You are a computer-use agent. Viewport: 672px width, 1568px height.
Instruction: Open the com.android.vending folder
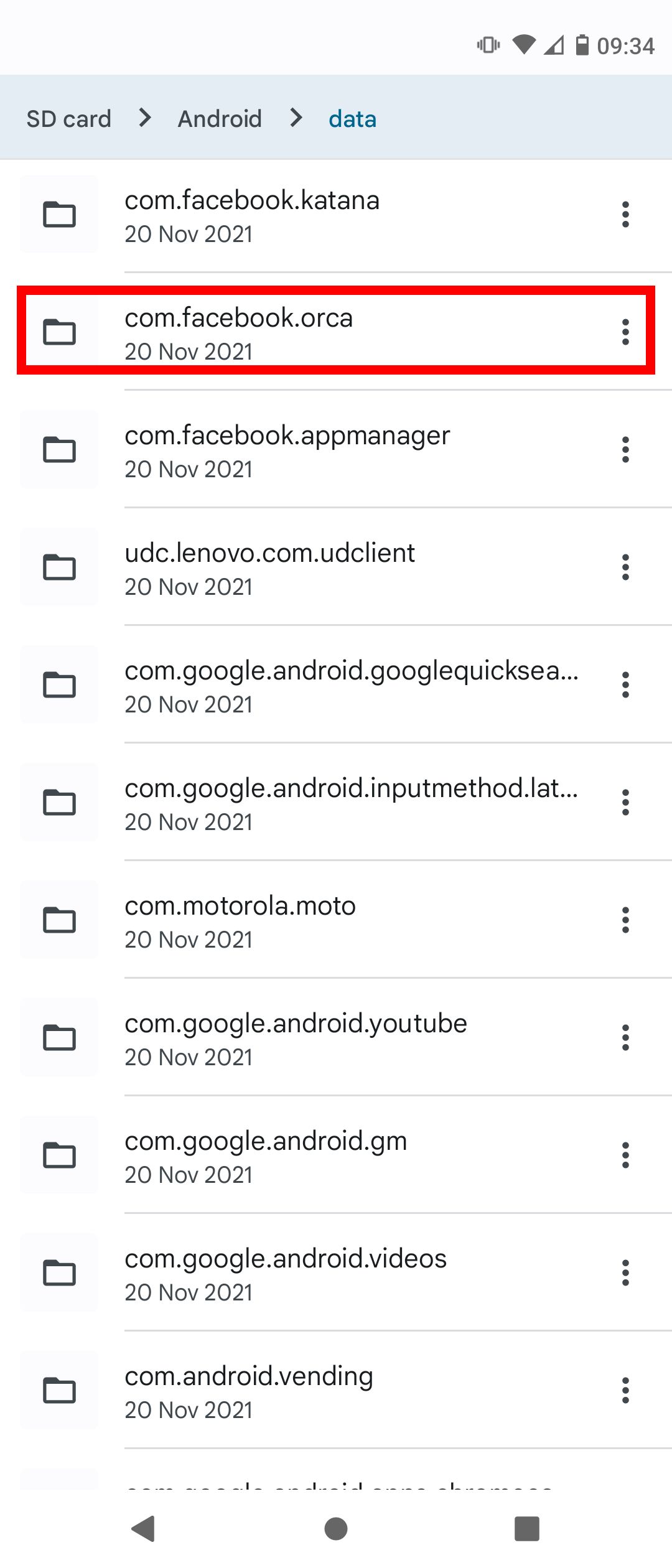[x=249, y=1391]
